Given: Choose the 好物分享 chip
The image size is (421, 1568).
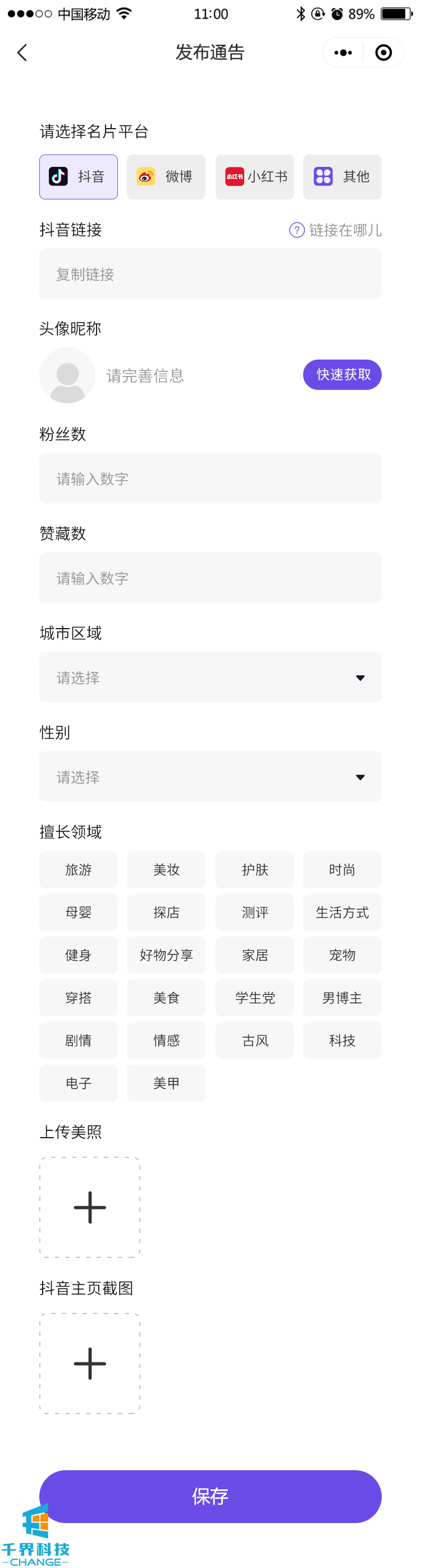Looking at the screenshot, I should (x=166, y=955).
